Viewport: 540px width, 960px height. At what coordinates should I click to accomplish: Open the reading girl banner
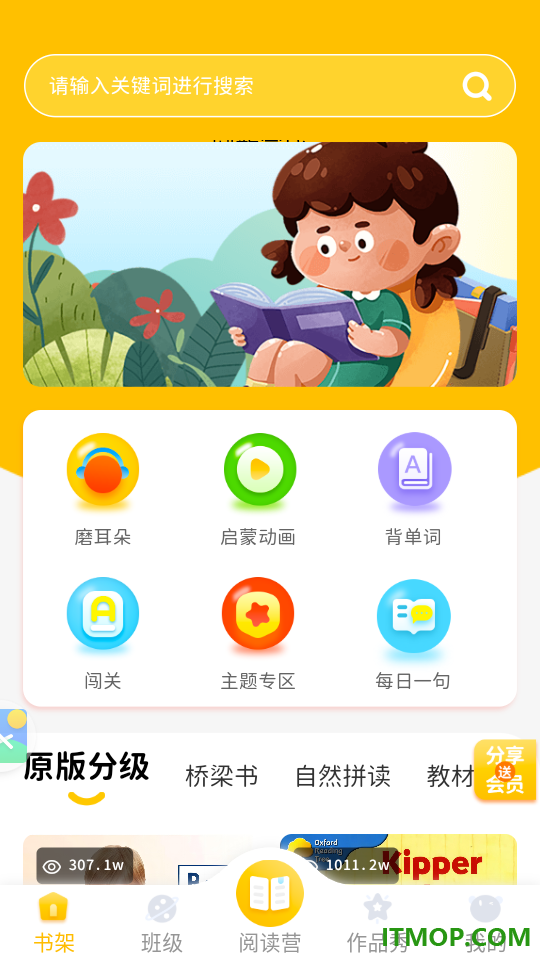point(270,264)
